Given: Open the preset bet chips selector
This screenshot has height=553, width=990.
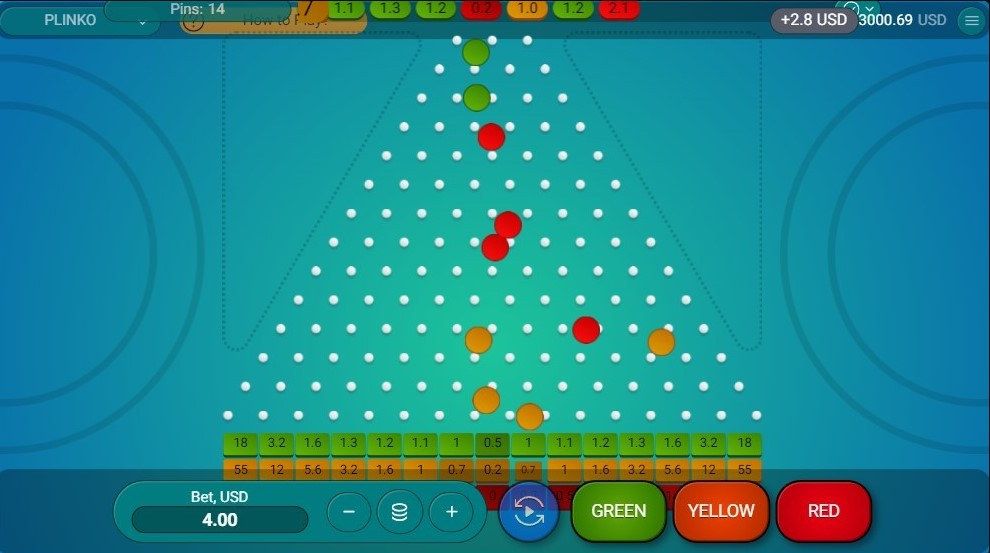Looking at the screenshot, I should tap(400, 512).
